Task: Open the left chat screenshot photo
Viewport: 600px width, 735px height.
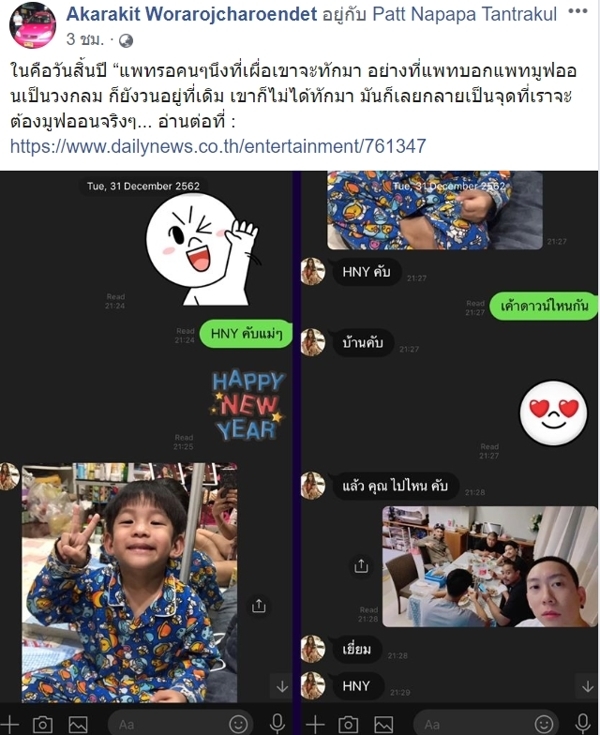Action: (147, 452)
